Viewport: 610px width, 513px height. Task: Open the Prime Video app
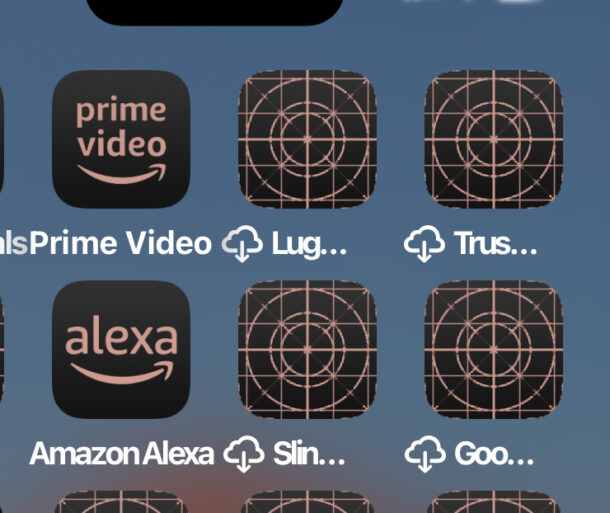(121, 139)
